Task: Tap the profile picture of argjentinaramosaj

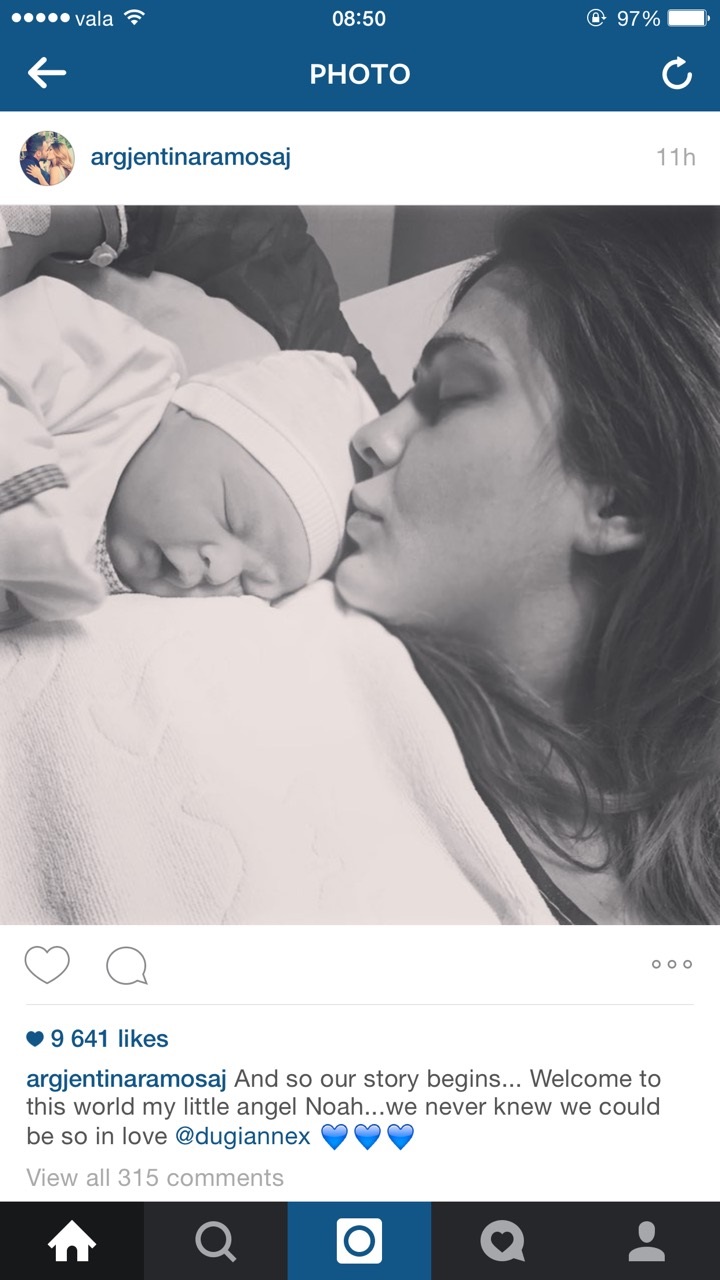Action: point(47,158)
